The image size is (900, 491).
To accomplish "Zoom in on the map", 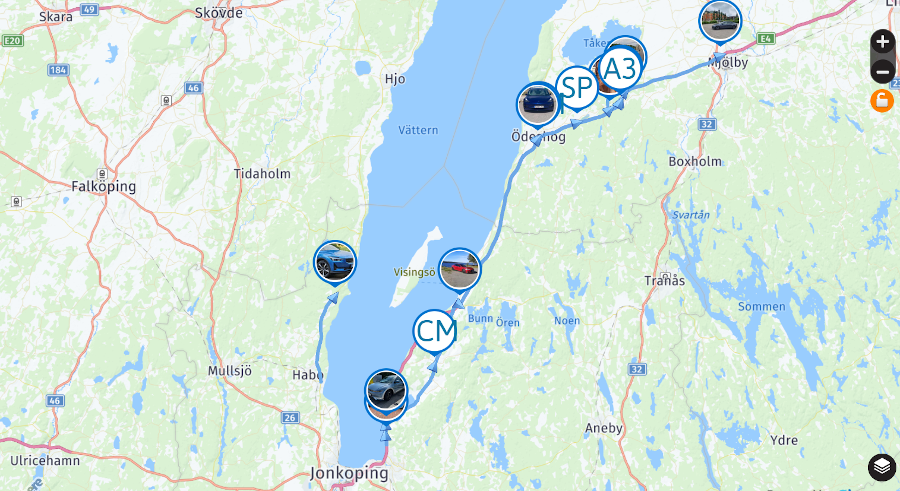I will coord(882,42).
